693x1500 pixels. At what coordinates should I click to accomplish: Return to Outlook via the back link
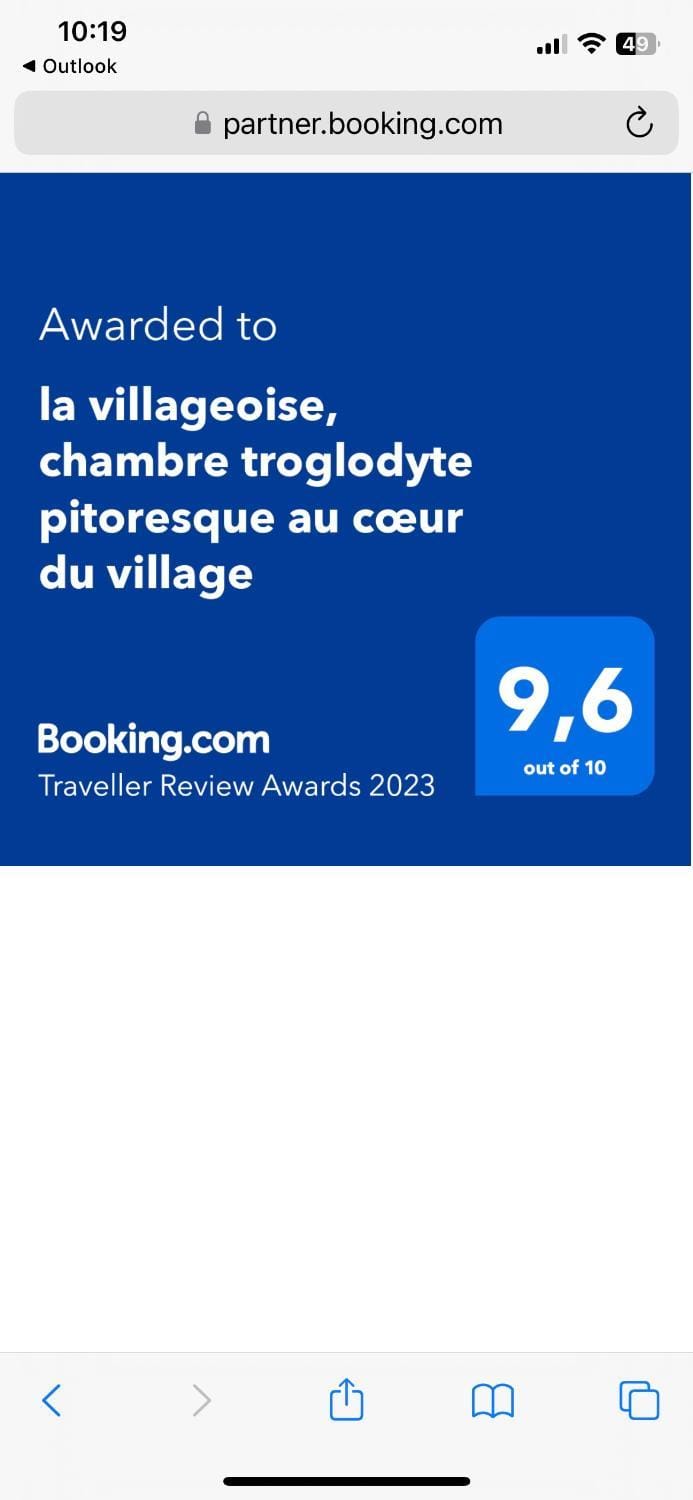pos(69,66)
